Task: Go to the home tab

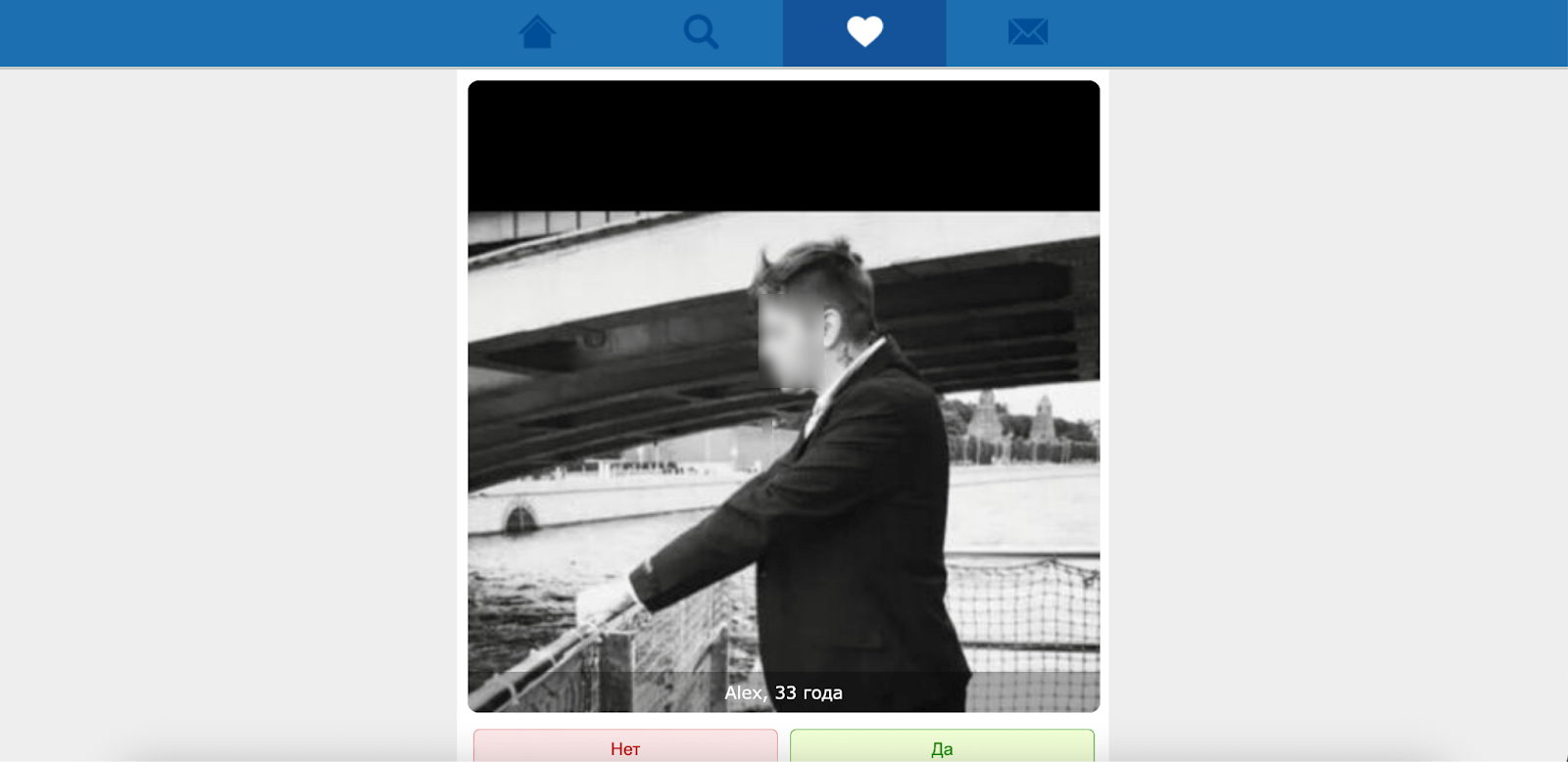Action: (537, 32)
